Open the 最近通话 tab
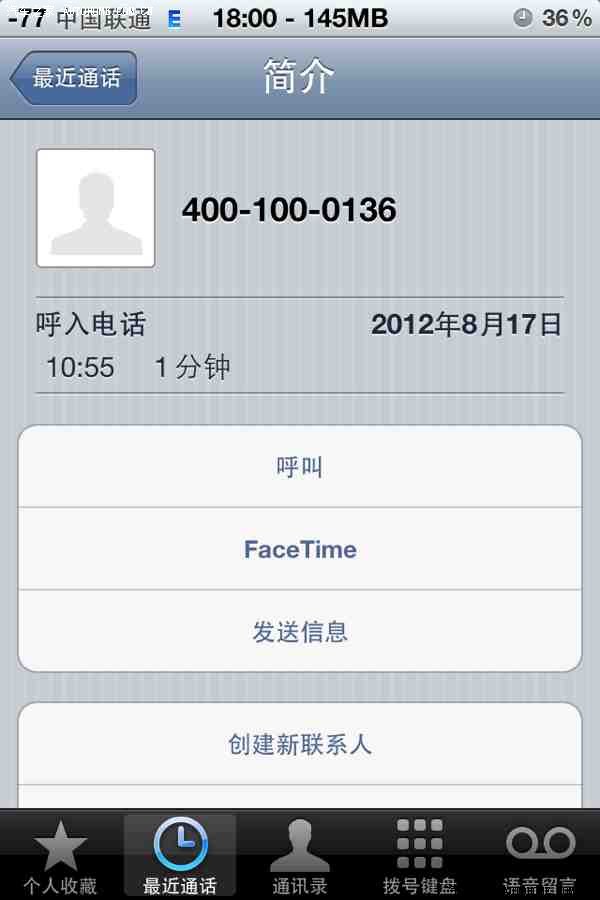The height and width of the screenshot is (900, 600). 180,856
